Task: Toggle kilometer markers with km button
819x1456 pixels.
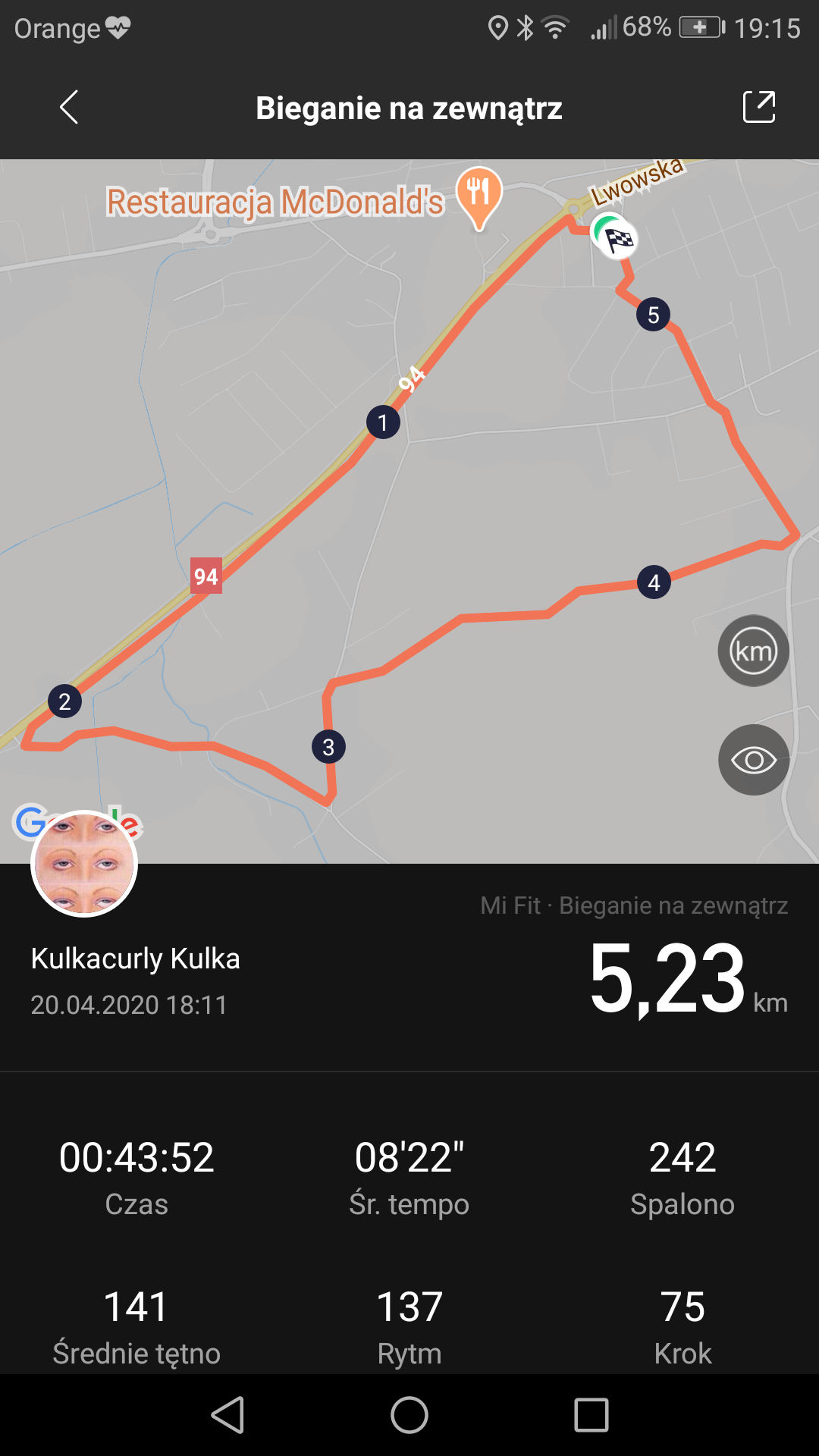Action: click(x=754, y=651)
